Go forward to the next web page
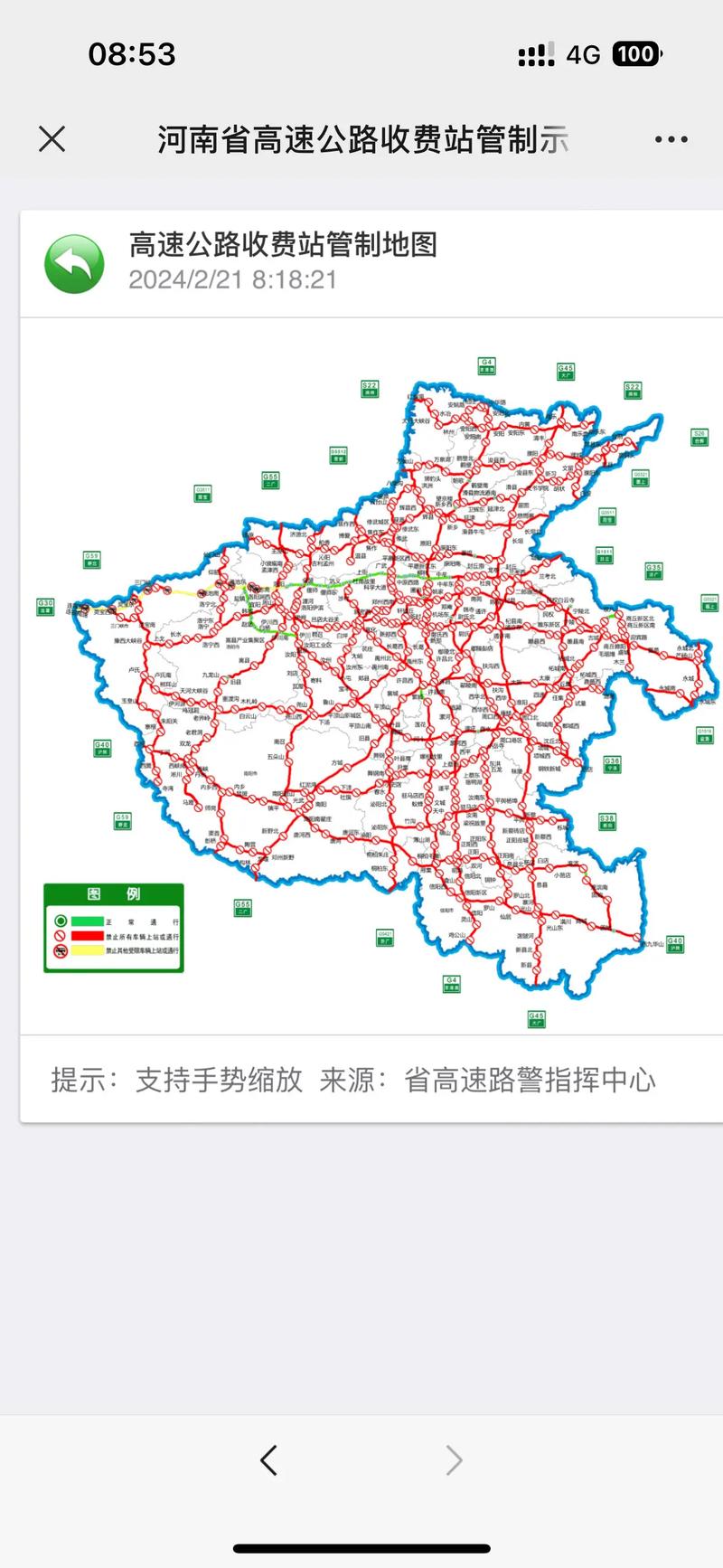723x1568 pixels. 455,1459
